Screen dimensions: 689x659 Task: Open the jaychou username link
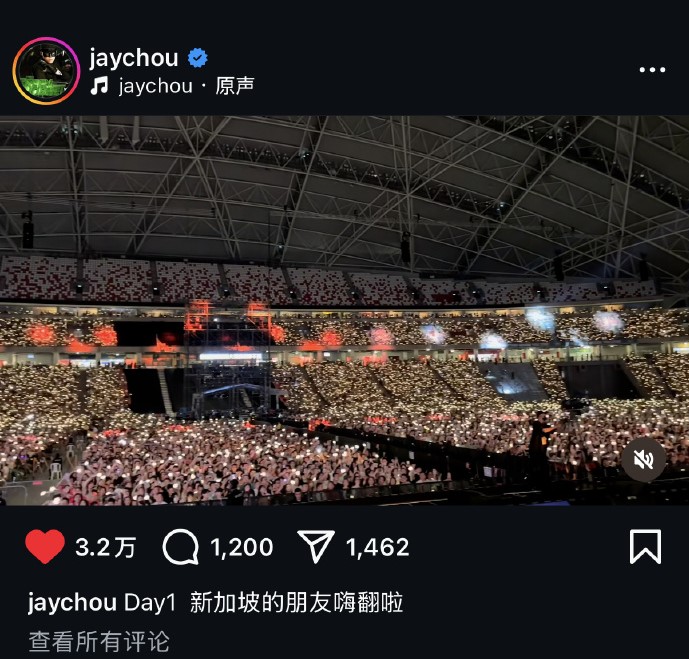coord(133,57)
